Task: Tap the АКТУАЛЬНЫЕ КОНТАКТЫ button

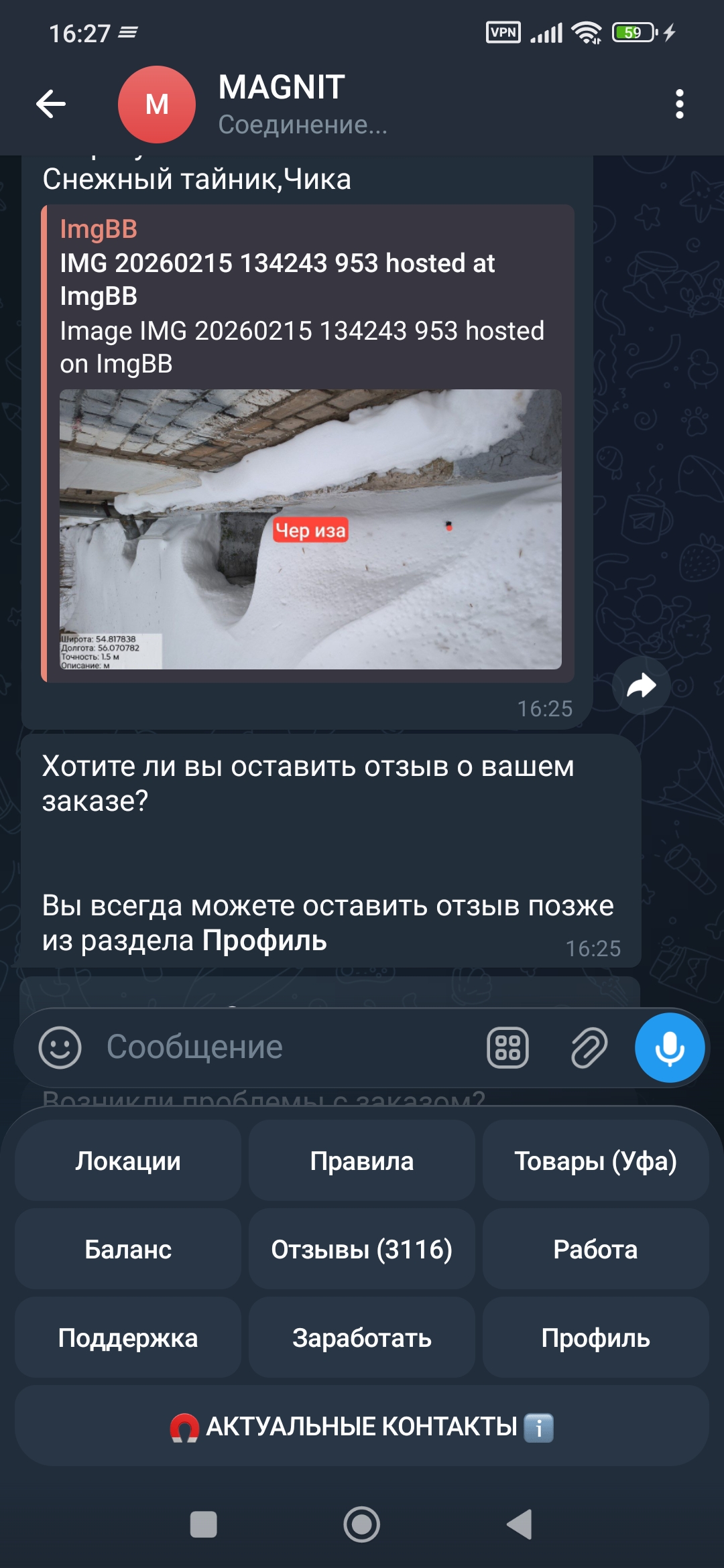Action: [x=362, y=1426]
